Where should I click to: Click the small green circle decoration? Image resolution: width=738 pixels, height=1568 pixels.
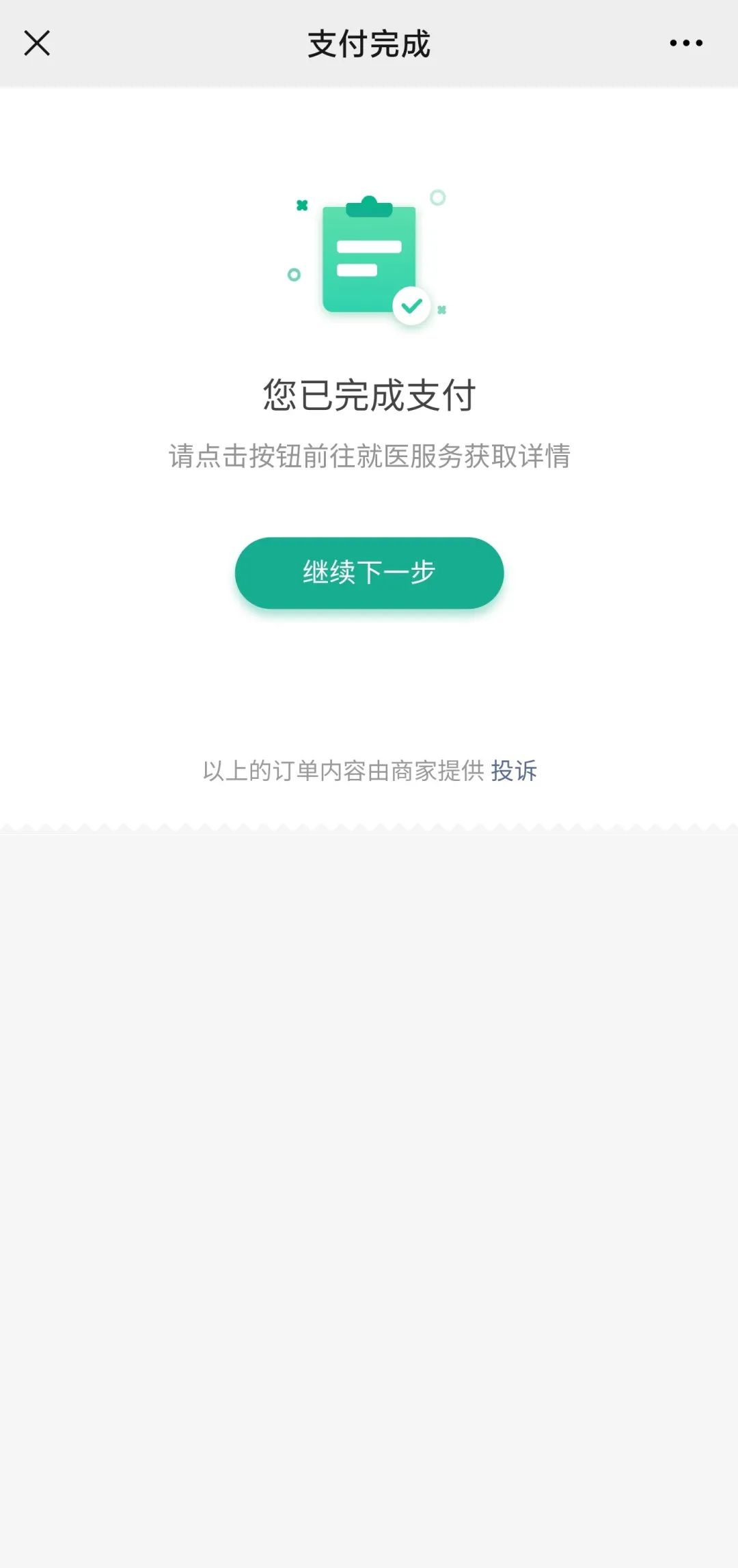pos(294,274)
